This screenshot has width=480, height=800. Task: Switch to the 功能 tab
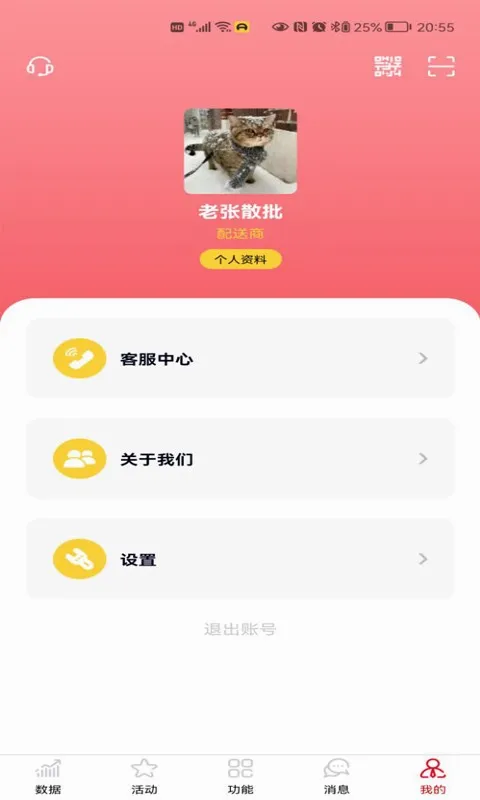tap(240, 777)
